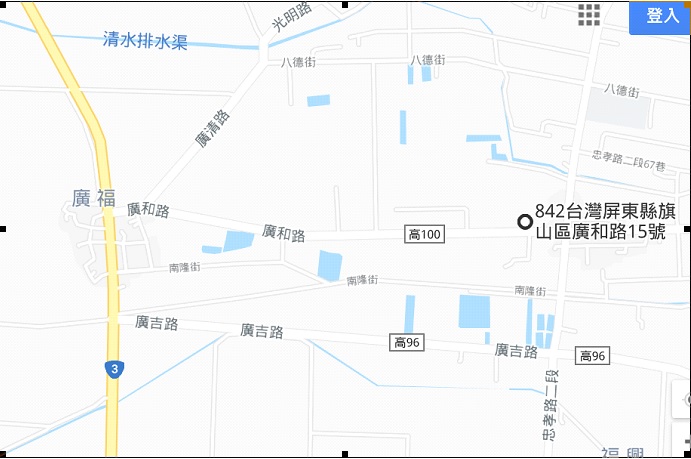Open the Google apps grid
This screenshot has height=459, width=691.
(589, 14)
